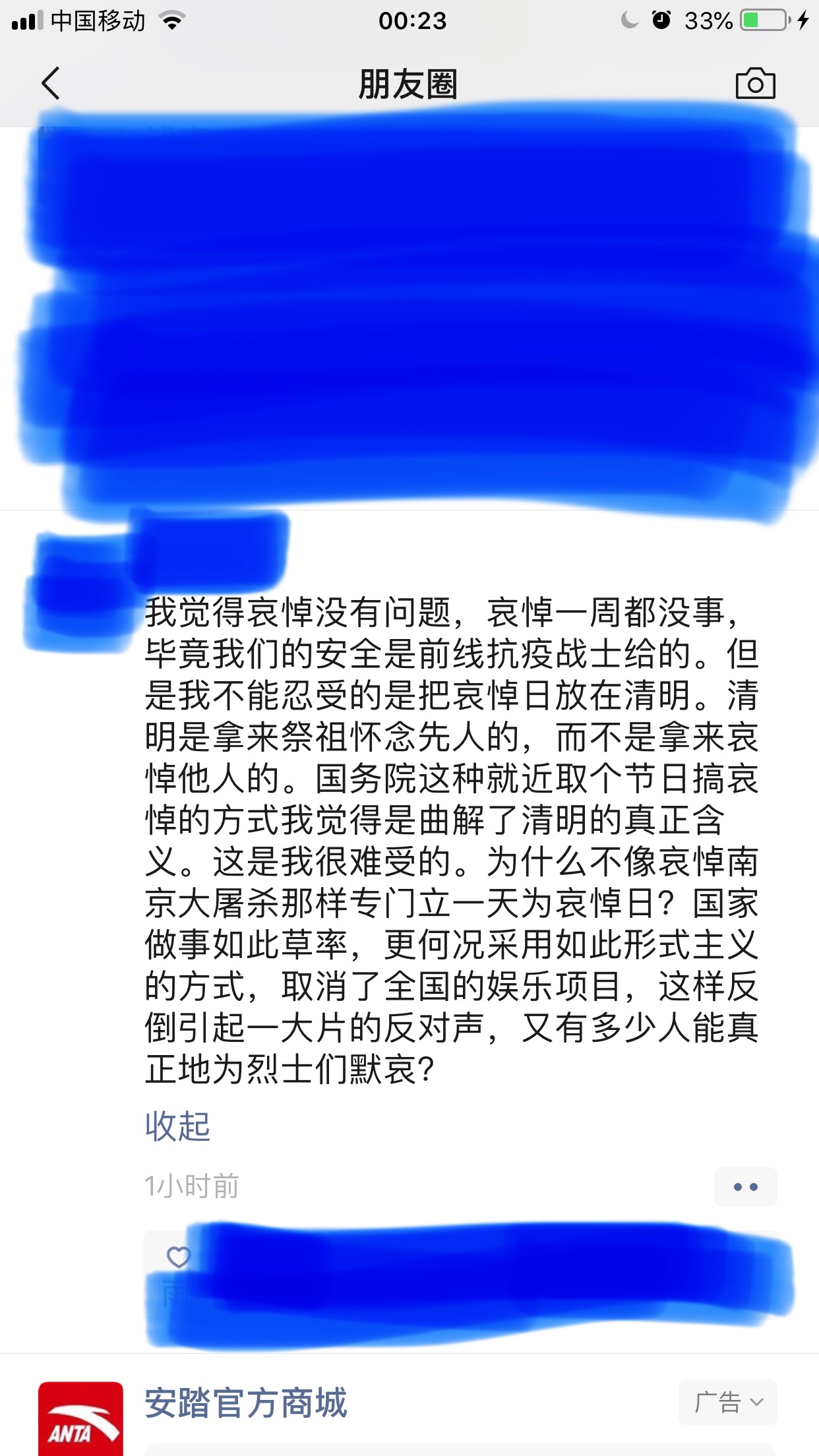Viewport: 819px width, 1456px height.
Task: Open like and comment options for the post
Action: click(x=746, y=1187)
